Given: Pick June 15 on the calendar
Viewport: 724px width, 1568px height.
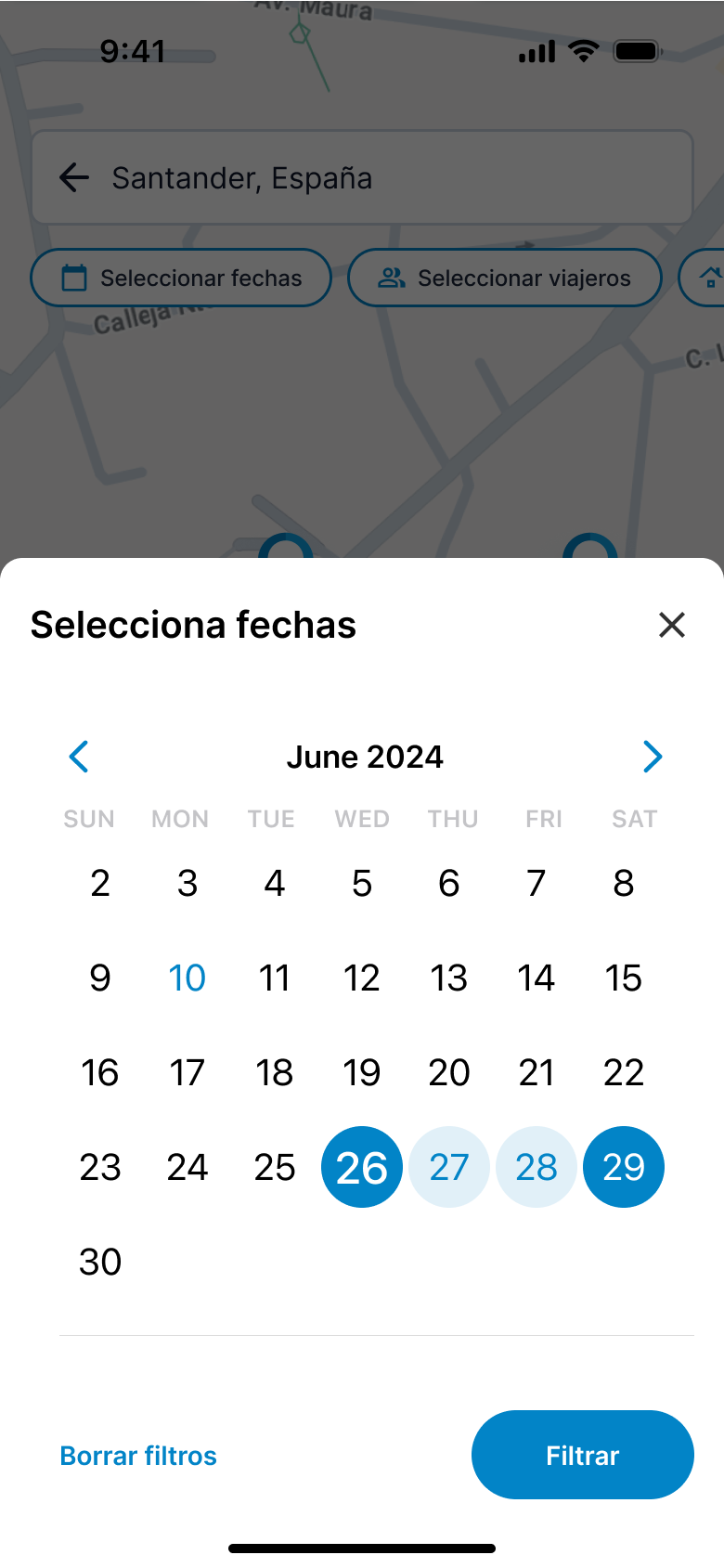Looking at the screenshot, I should point(624,978).
